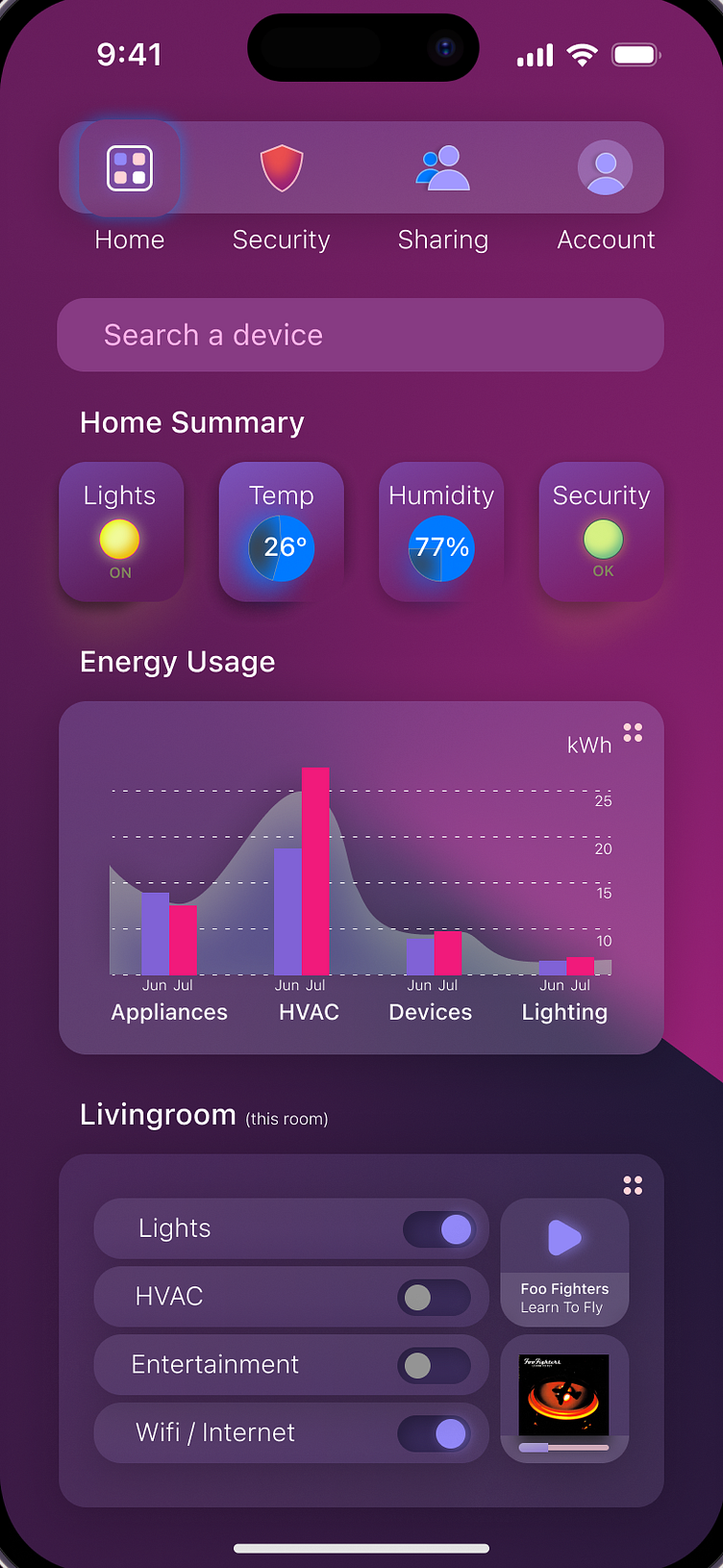
Task: Enable the HVAC switch
Action: coord(433,1297)
